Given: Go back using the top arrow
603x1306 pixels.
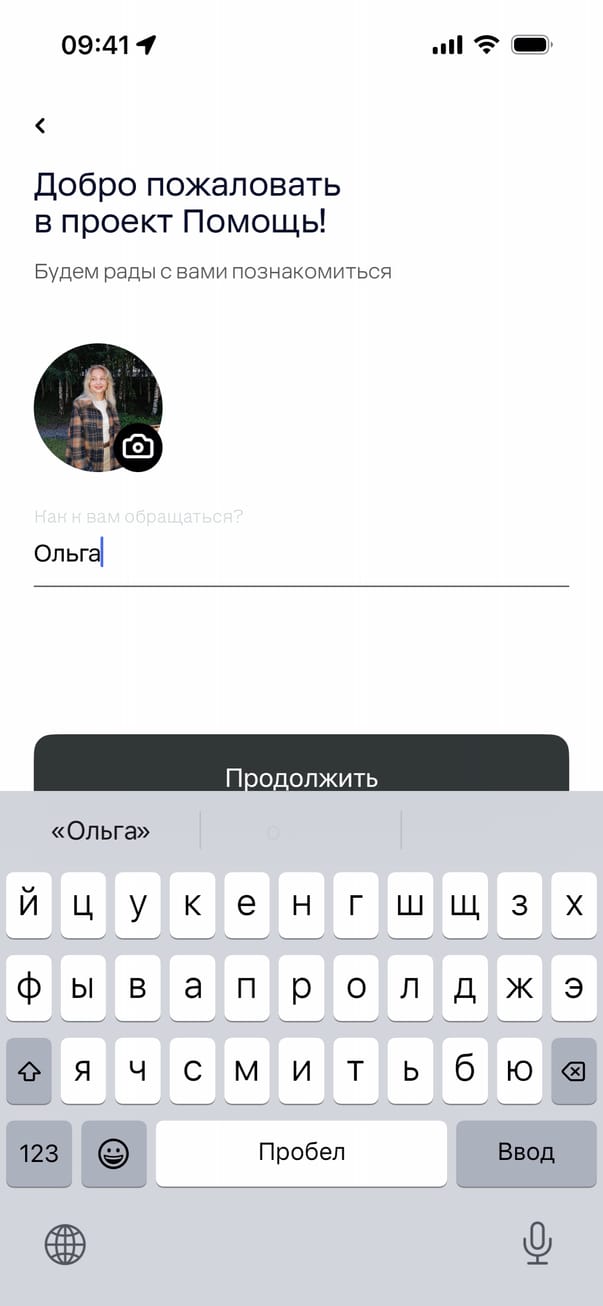Looking at the screenshot, I should (40, 125).
